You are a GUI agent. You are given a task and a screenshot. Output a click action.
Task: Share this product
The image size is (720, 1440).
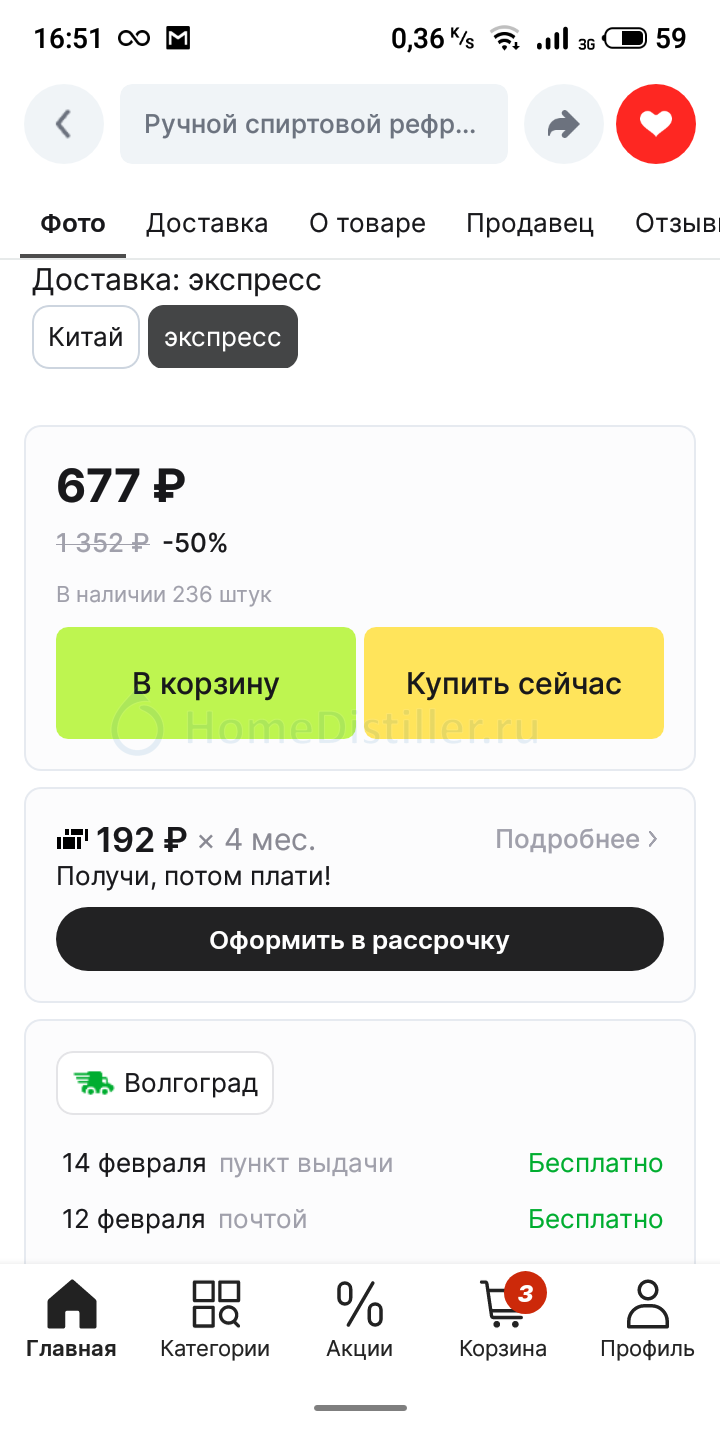[564, 124]
